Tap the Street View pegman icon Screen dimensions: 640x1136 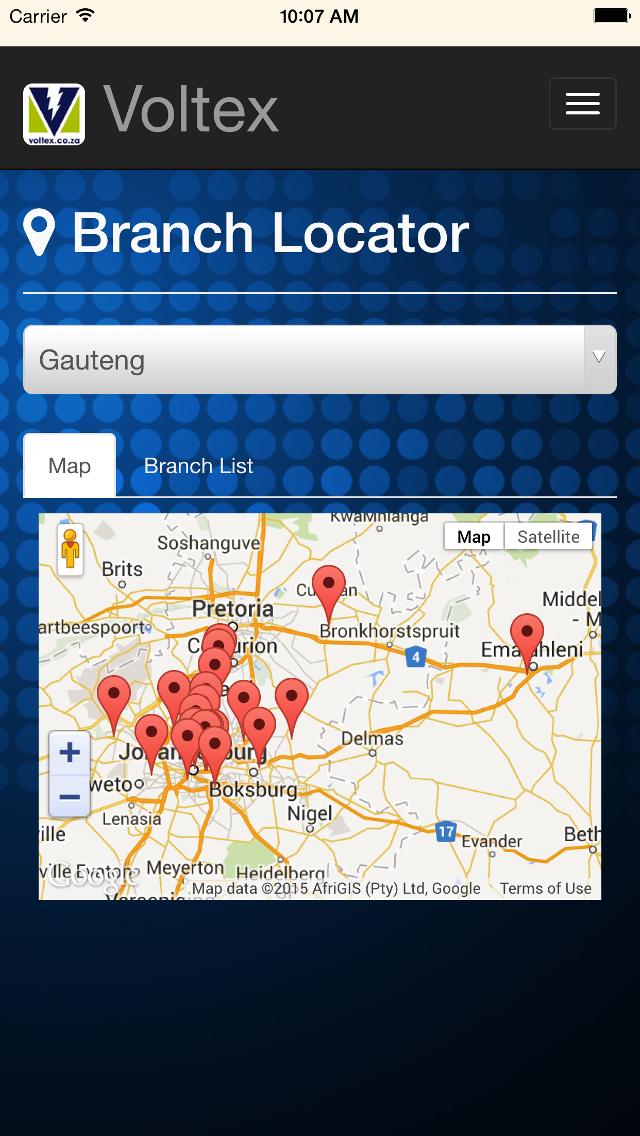(x=70, y=549)
